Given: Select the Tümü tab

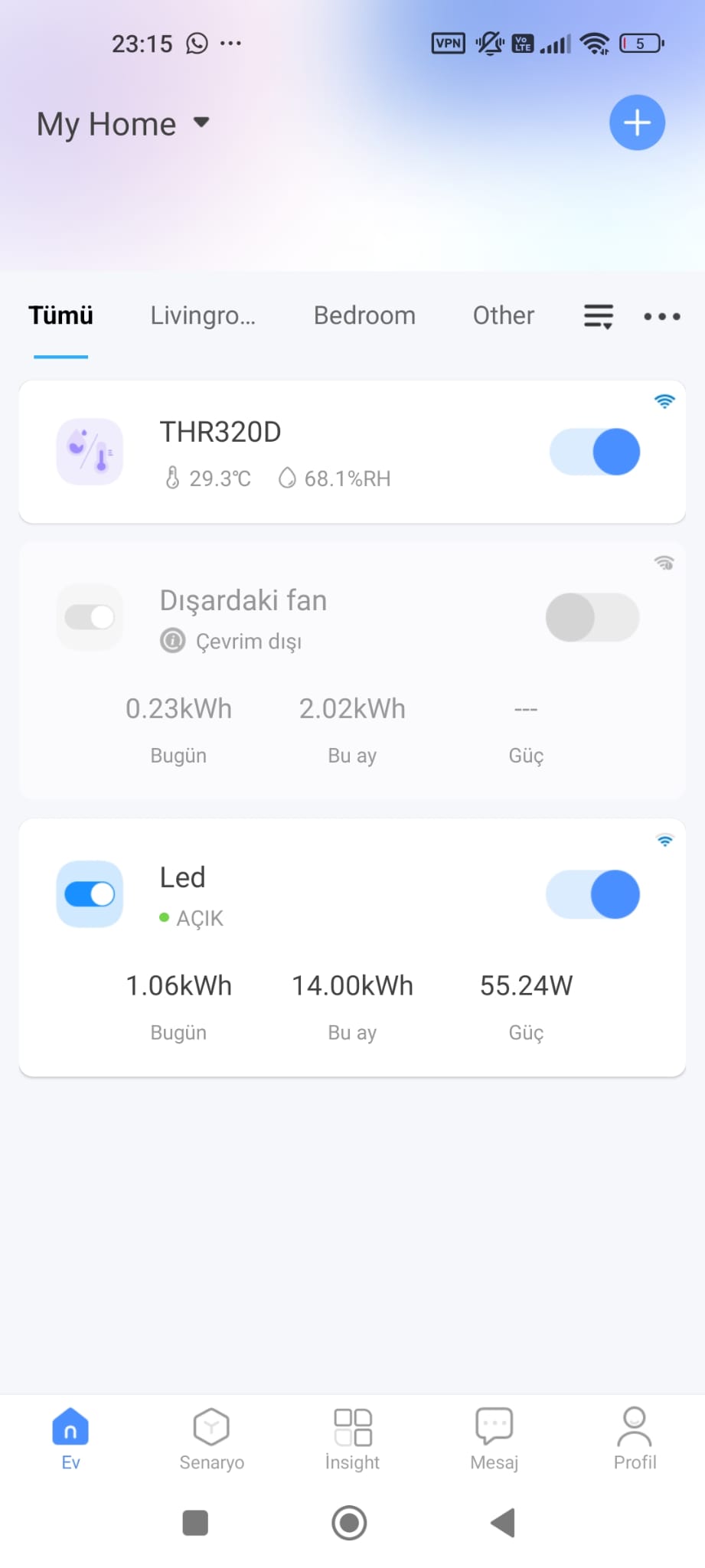Looking at the screenshot, I should tap(60, 315).
